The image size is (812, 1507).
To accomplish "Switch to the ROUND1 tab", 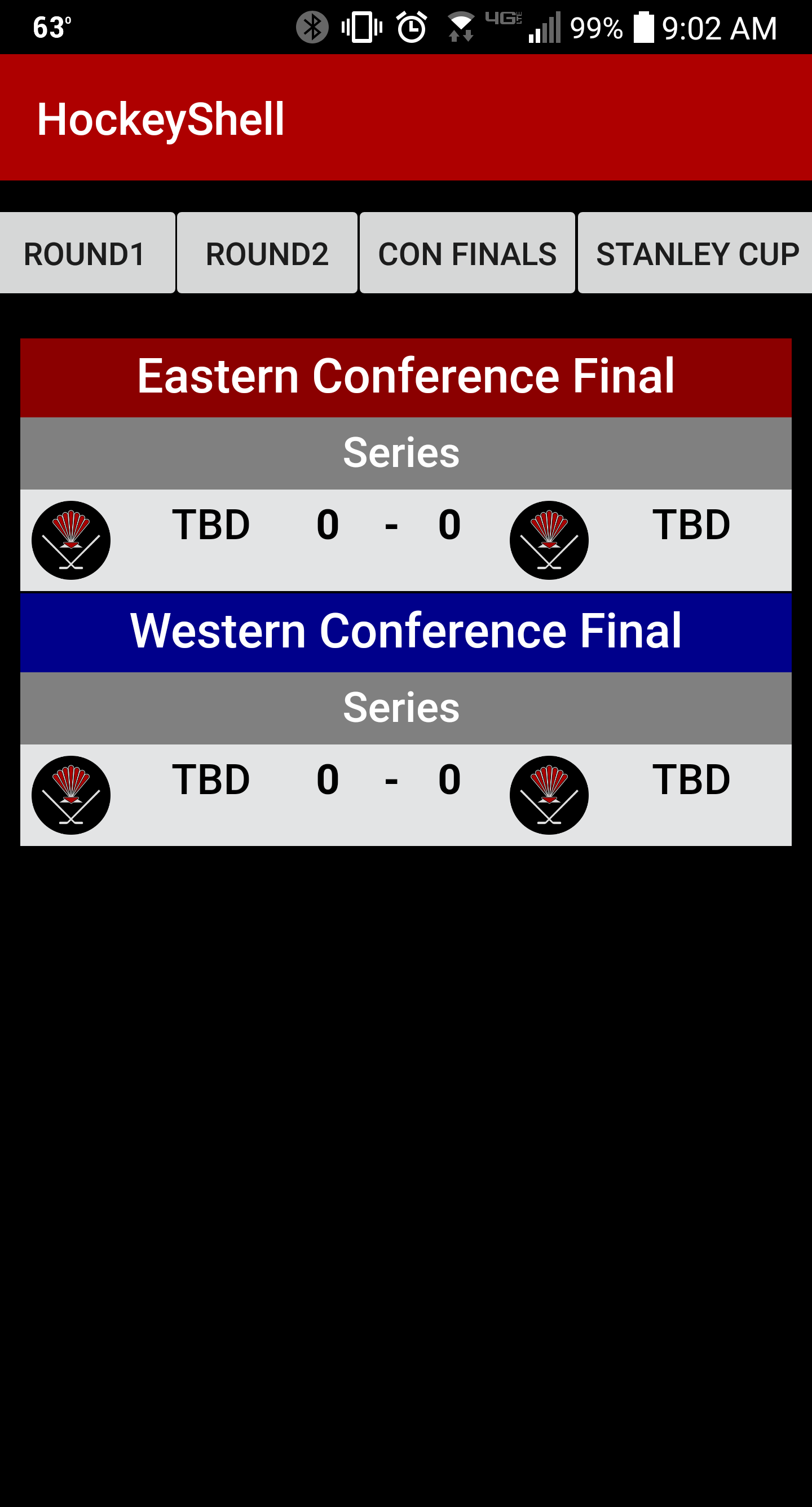I will [87, 253].
